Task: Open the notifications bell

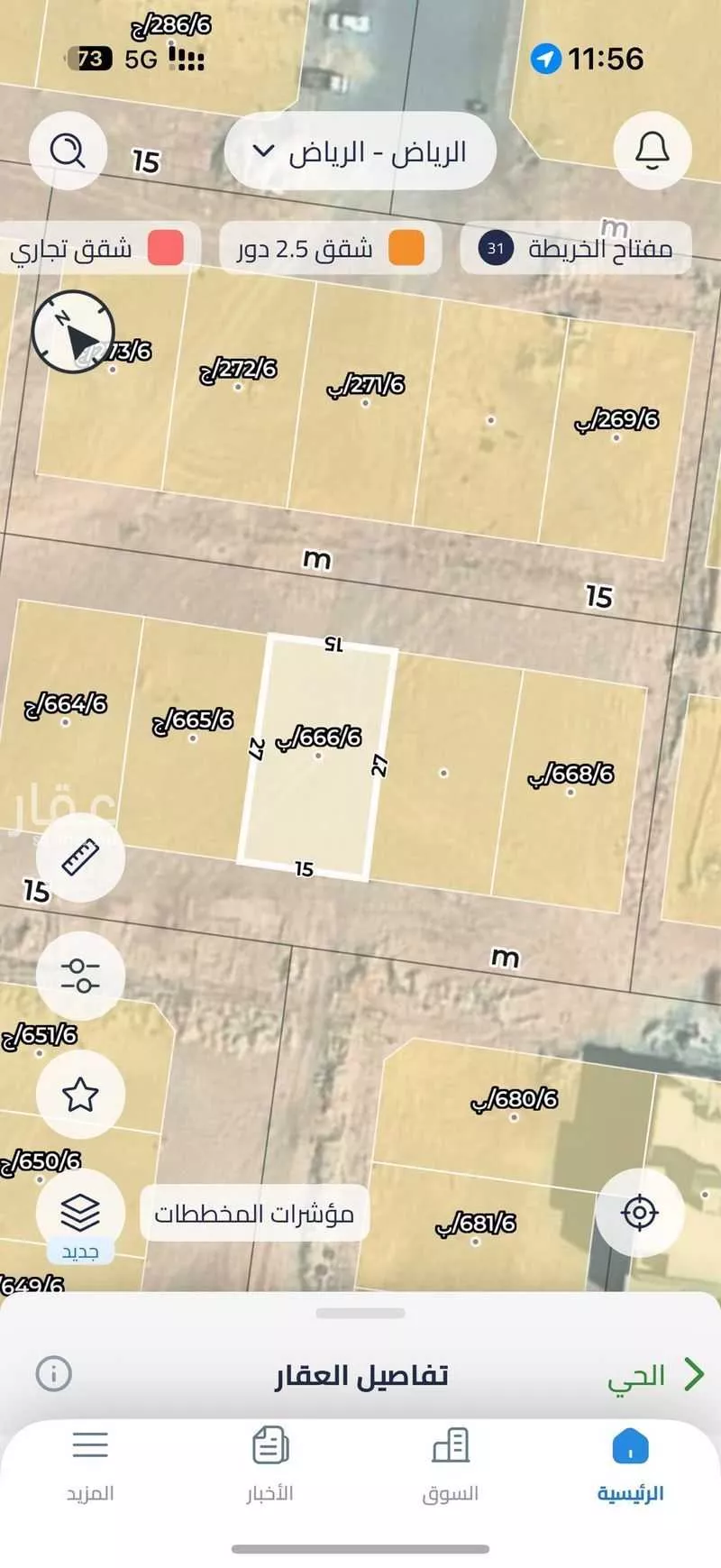Action: tap(652, 150)
